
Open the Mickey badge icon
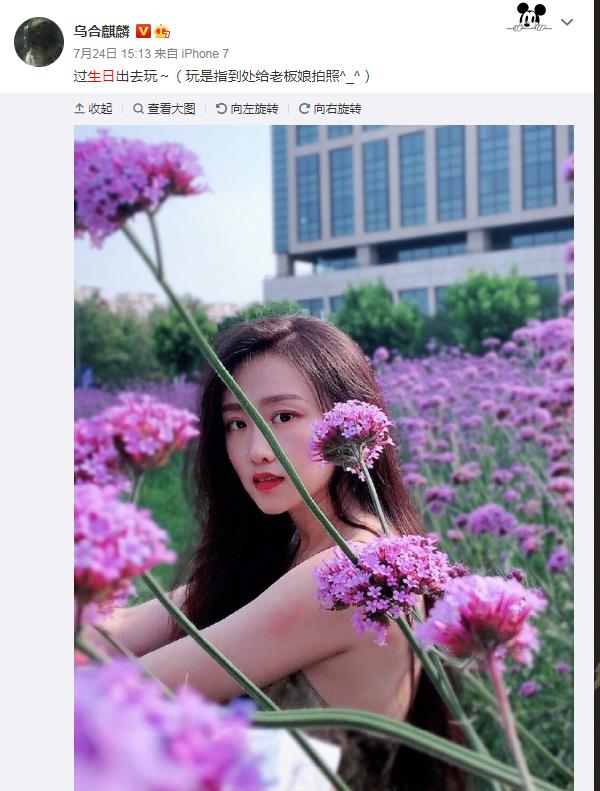[530, 17]
